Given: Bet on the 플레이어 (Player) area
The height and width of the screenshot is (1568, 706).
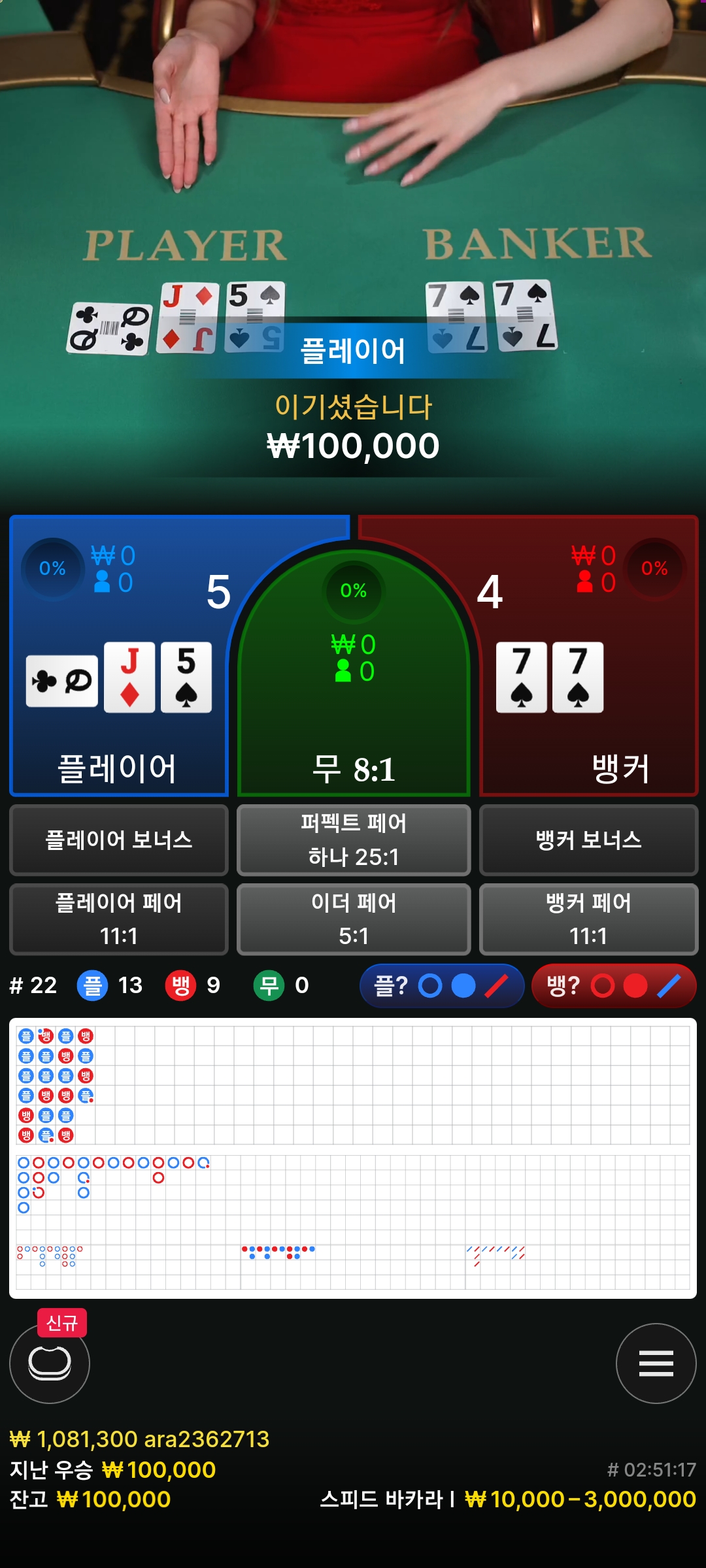Looking at the screenshot, I should coord(118,656).
